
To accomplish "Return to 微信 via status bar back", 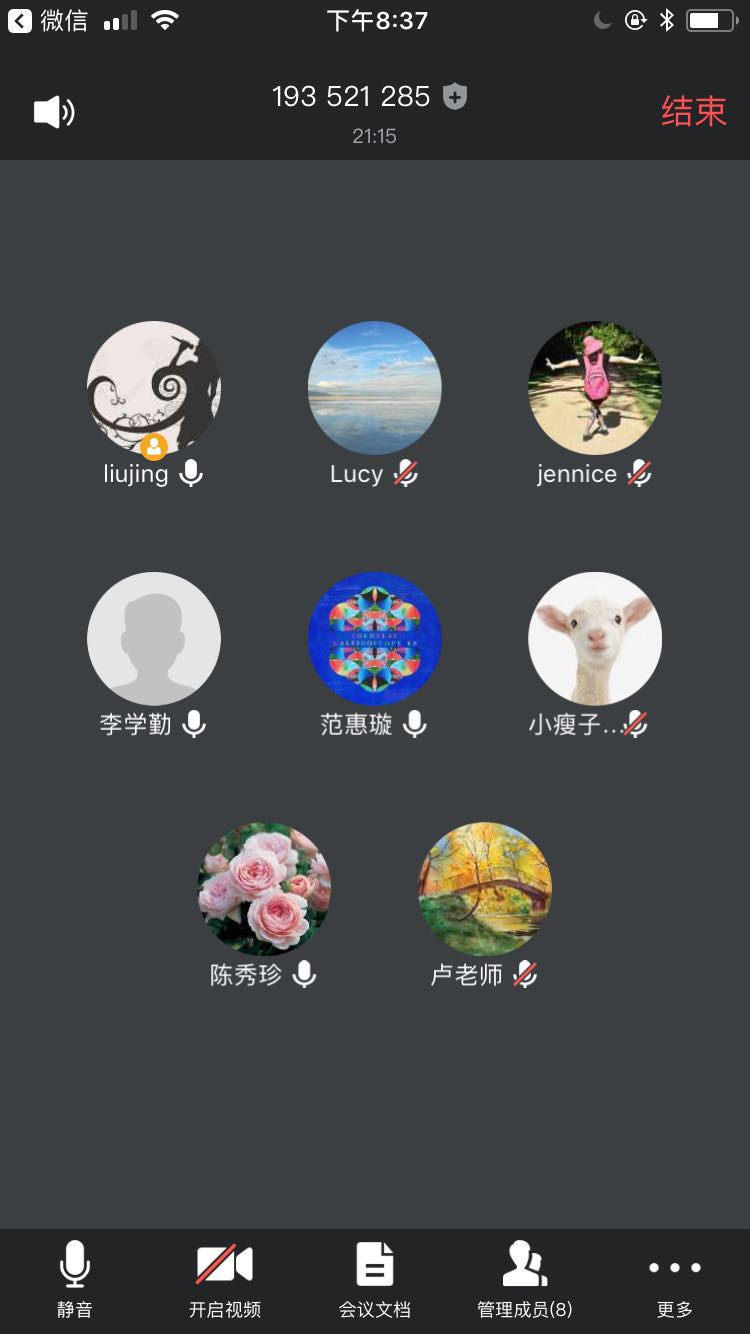I will (47, 20).
